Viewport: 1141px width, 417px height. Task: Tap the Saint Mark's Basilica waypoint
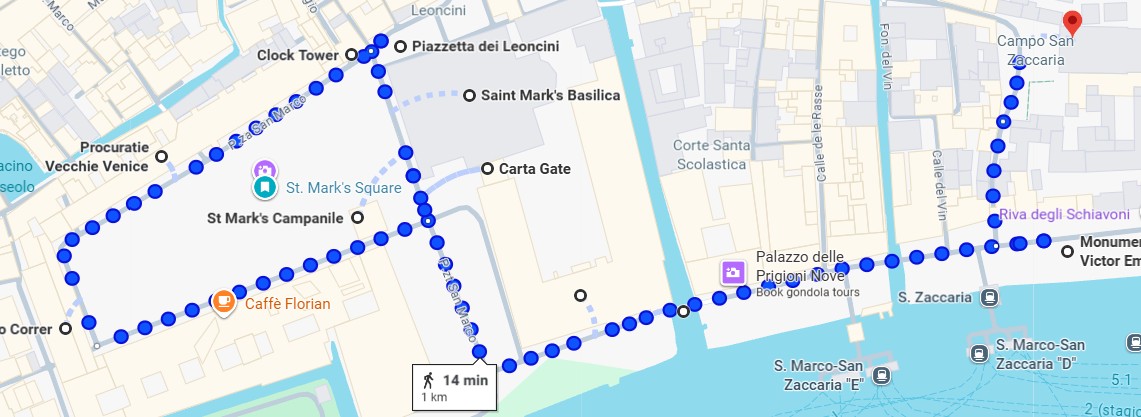[469, 96]
